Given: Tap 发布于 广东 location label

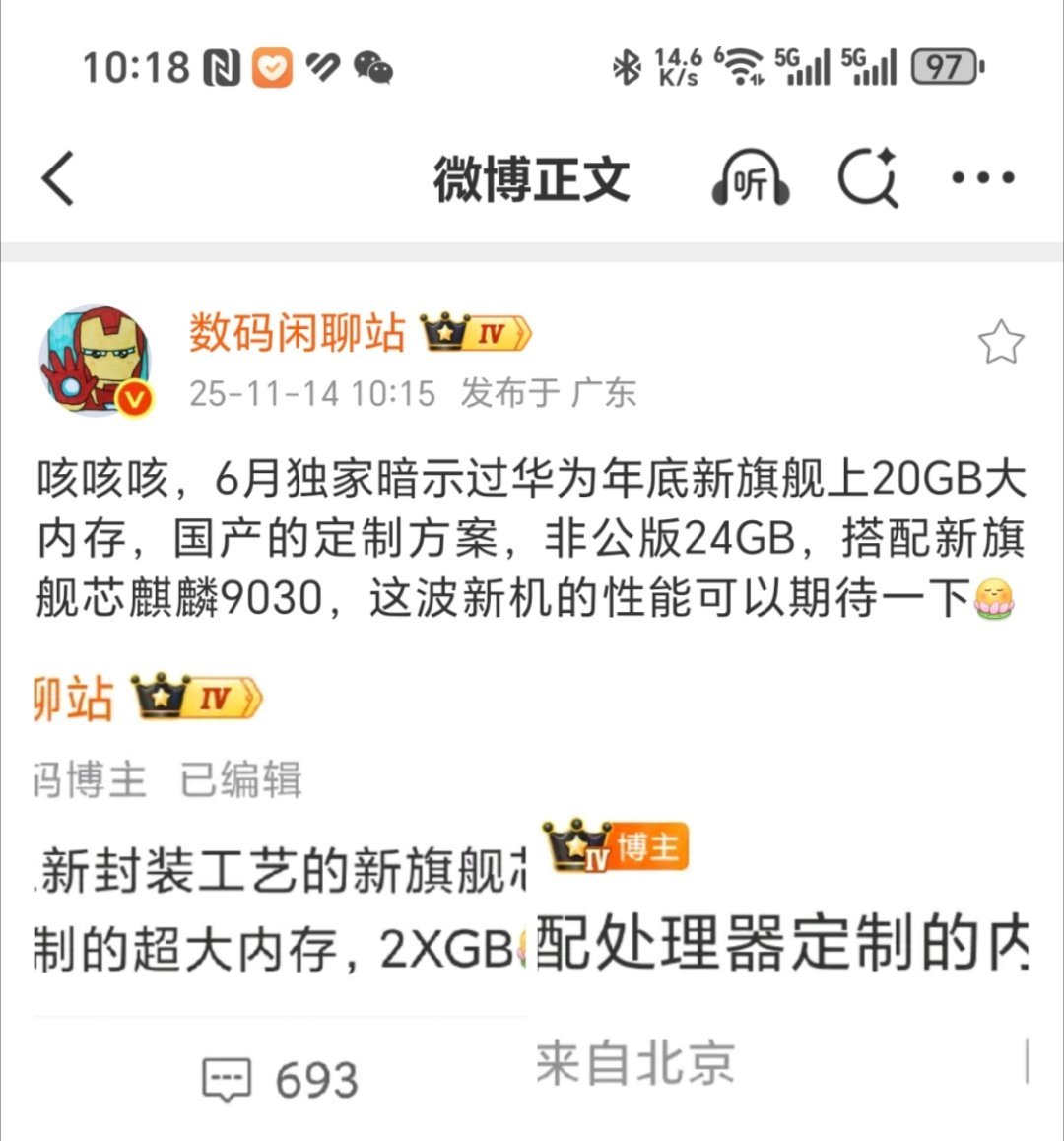Looking at the screenshot, I should pyautogui.click(x=549, y=392).
